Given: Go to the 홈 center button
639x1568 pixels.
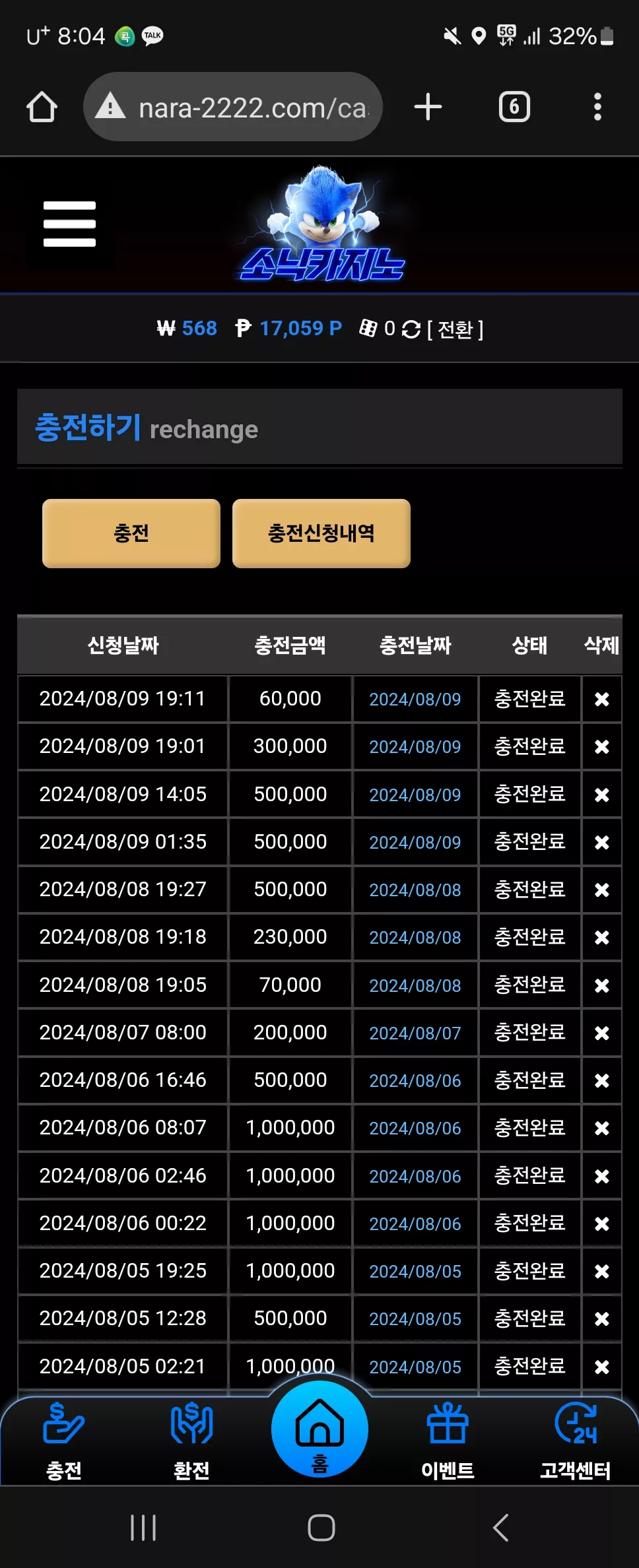Looking at the screenshot, I should (x=319, y=1429).
